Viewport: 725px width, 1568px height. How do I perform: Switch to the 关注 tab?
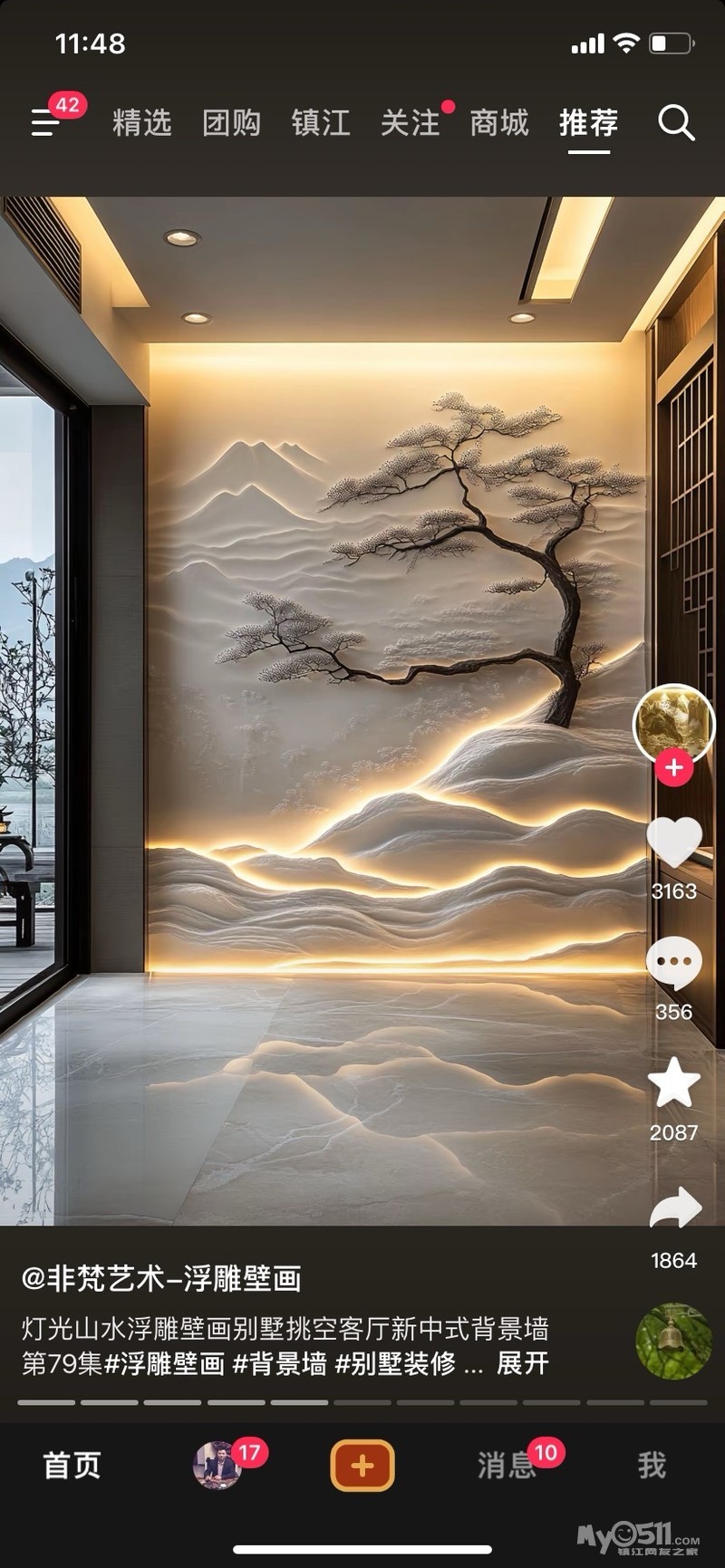click(410, 122)
